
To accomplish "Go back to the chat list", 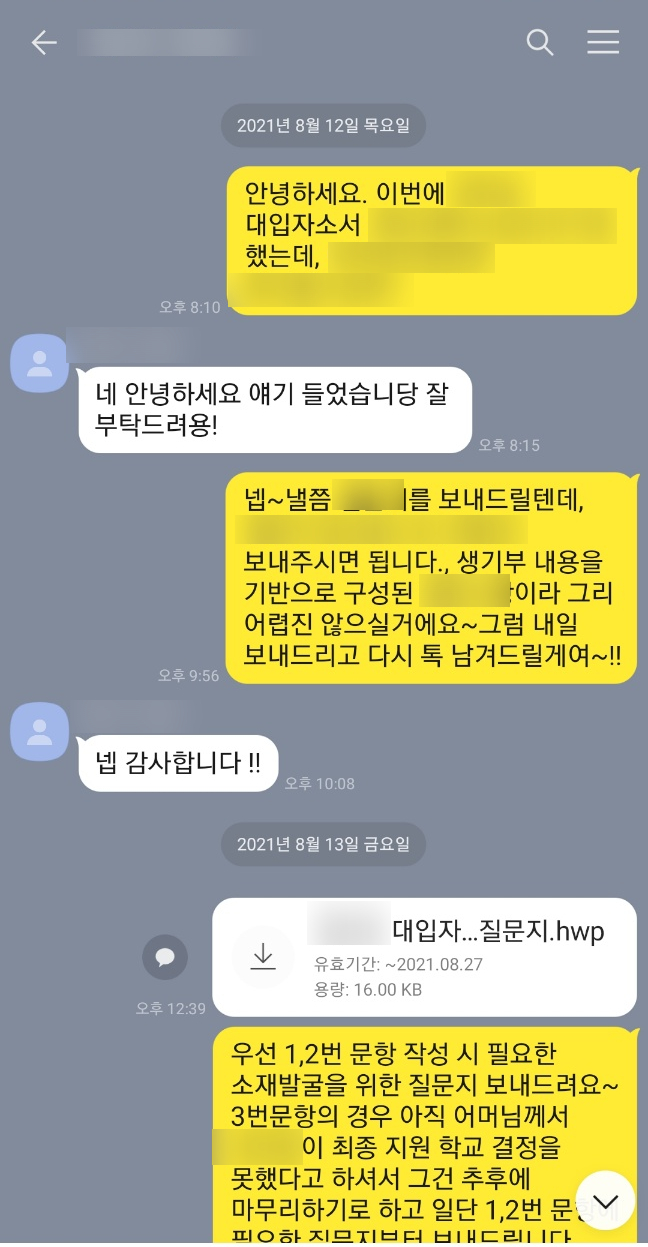I will (x=43, y=42).
